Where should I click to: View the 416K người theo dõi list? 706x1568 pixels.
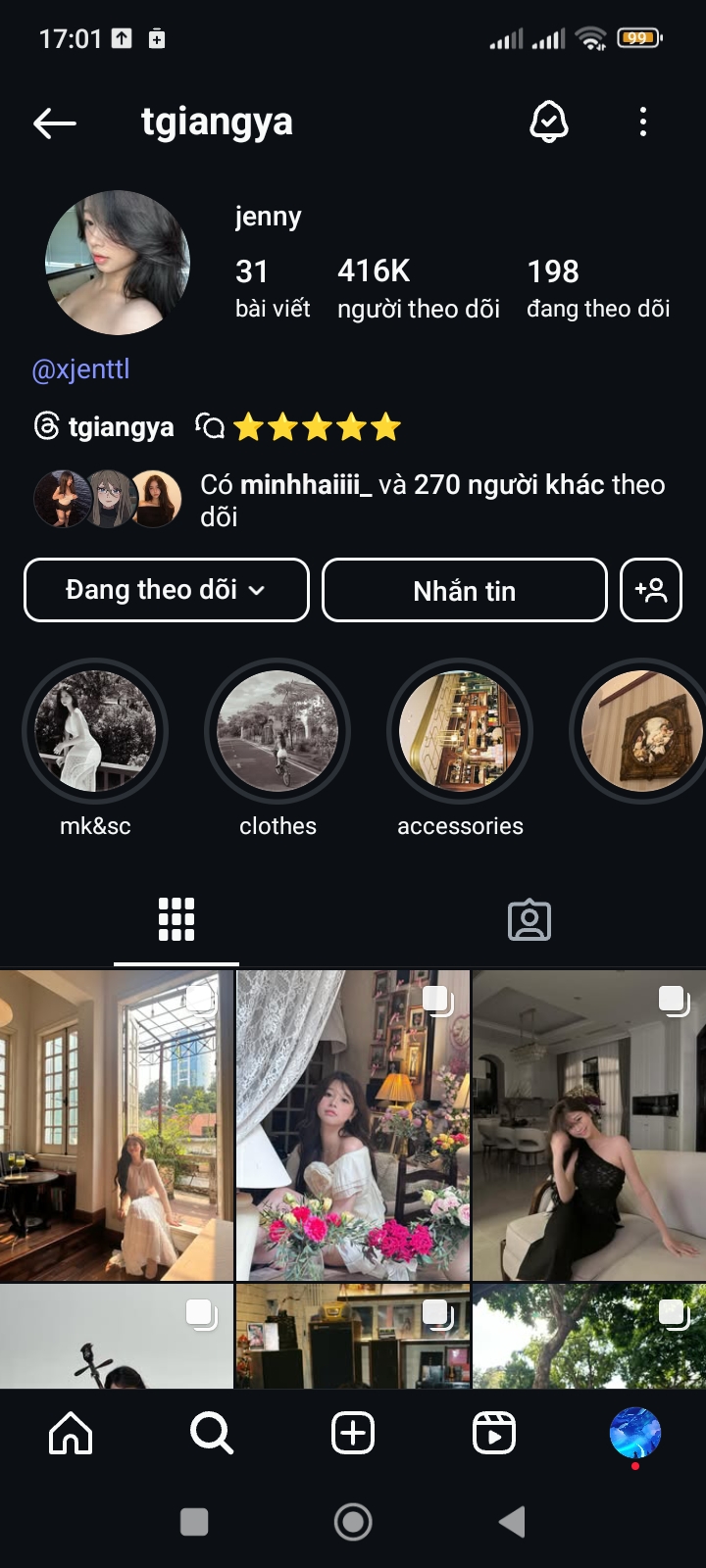click(420, 286)
